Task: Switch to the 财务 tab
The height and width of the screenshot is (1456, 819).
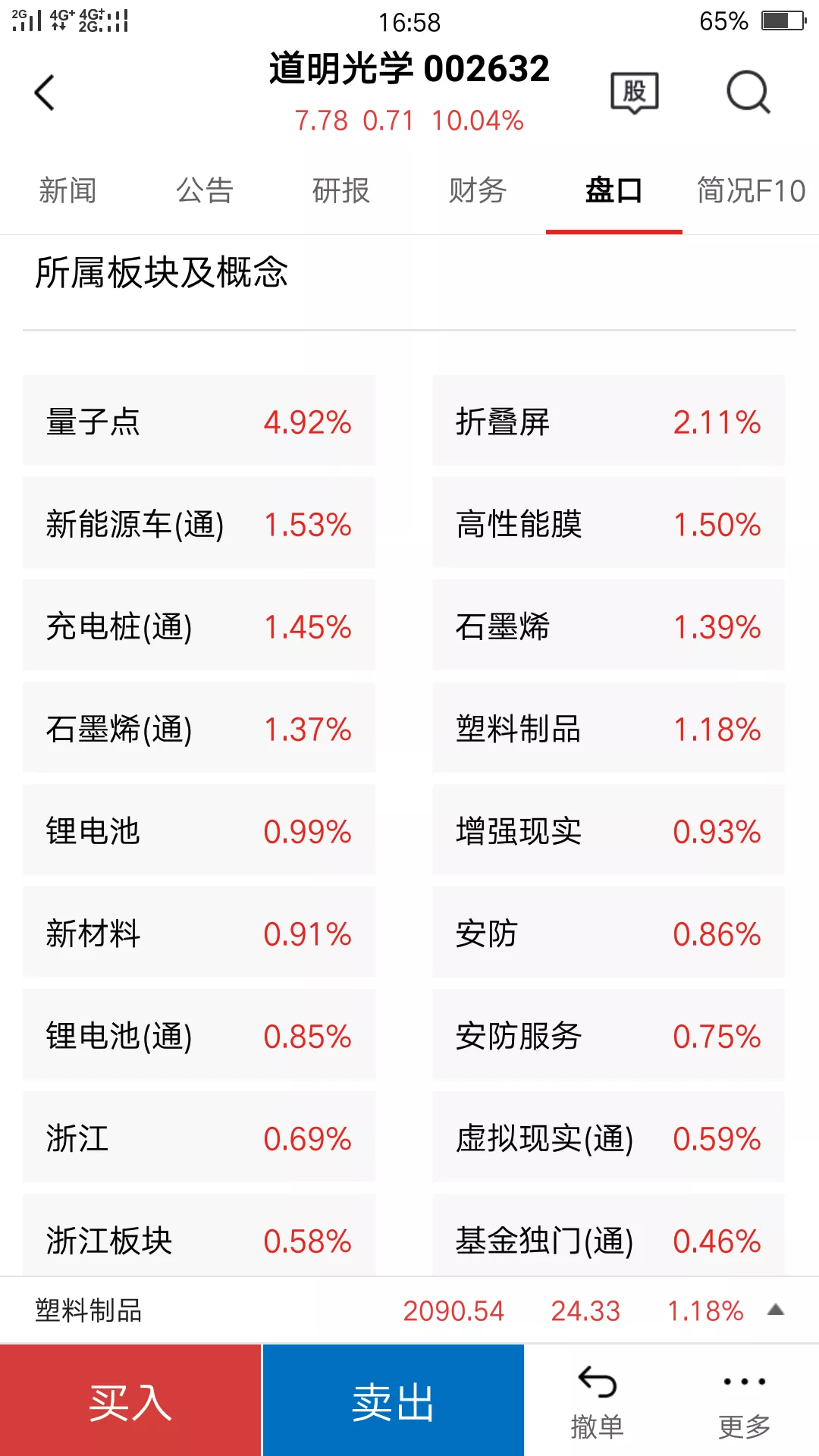Action: coord(478,191)
